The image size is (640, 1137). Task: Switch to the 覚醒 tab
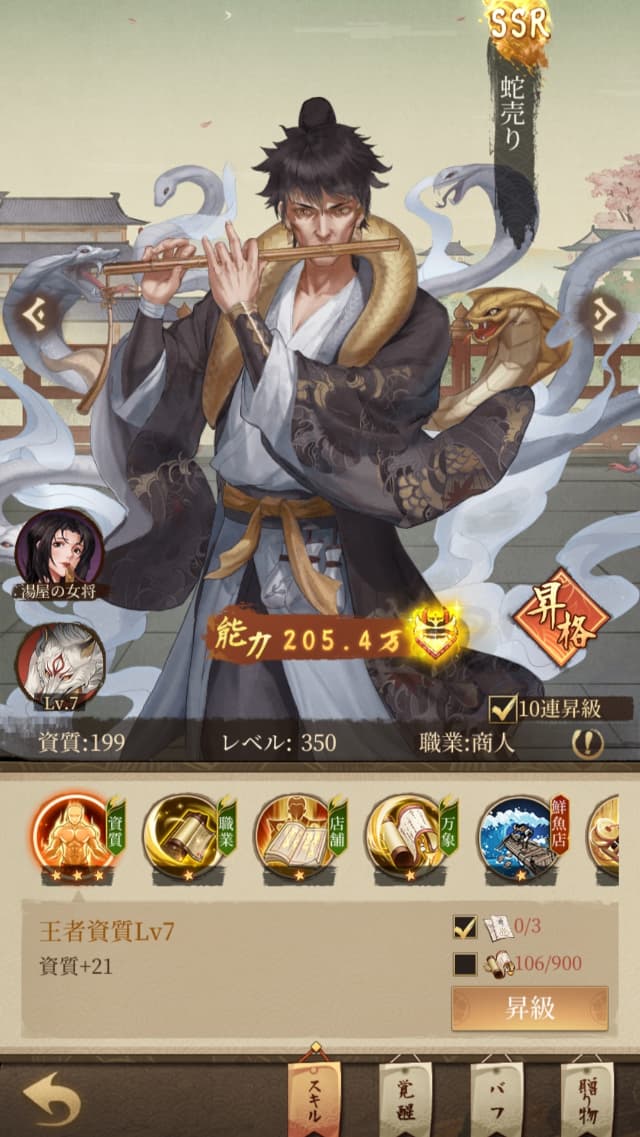click(x=405, y=1100)
